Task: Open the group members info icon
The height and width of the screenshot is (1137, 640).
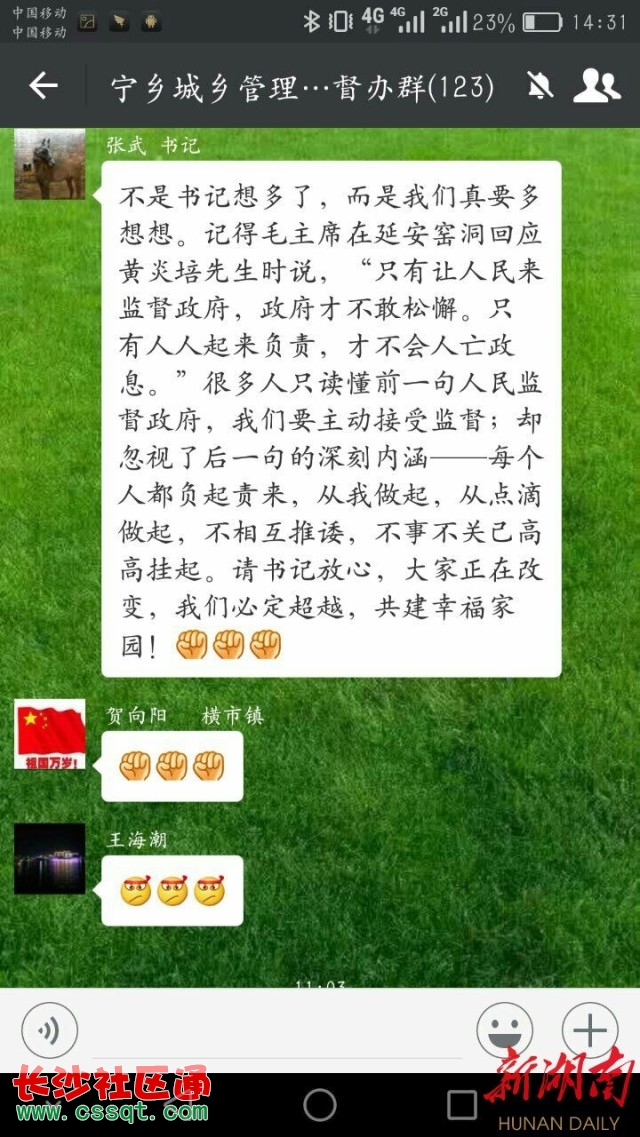Action: pos(596,87)
